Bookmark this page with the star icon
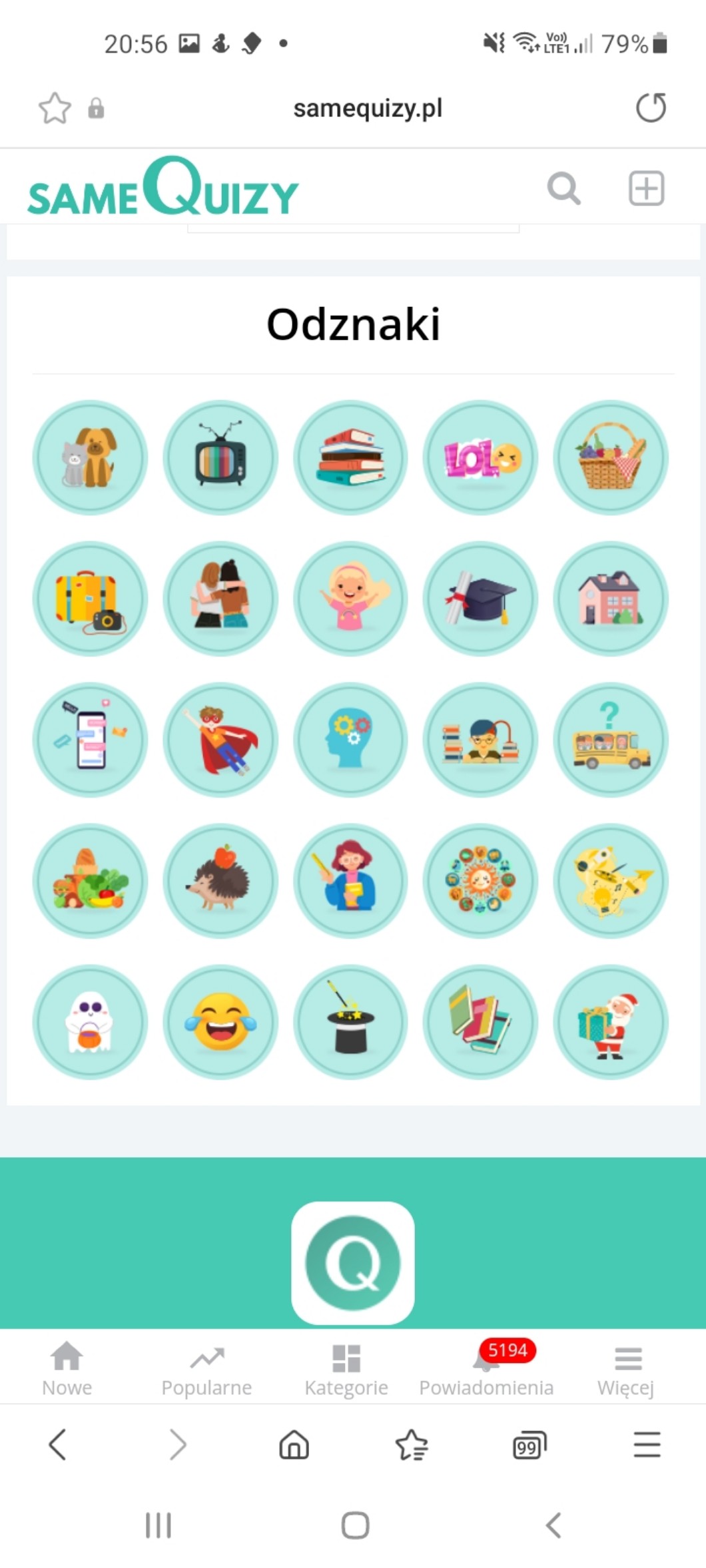Viewport: 706px width, 1568px height. click(55, 108)
